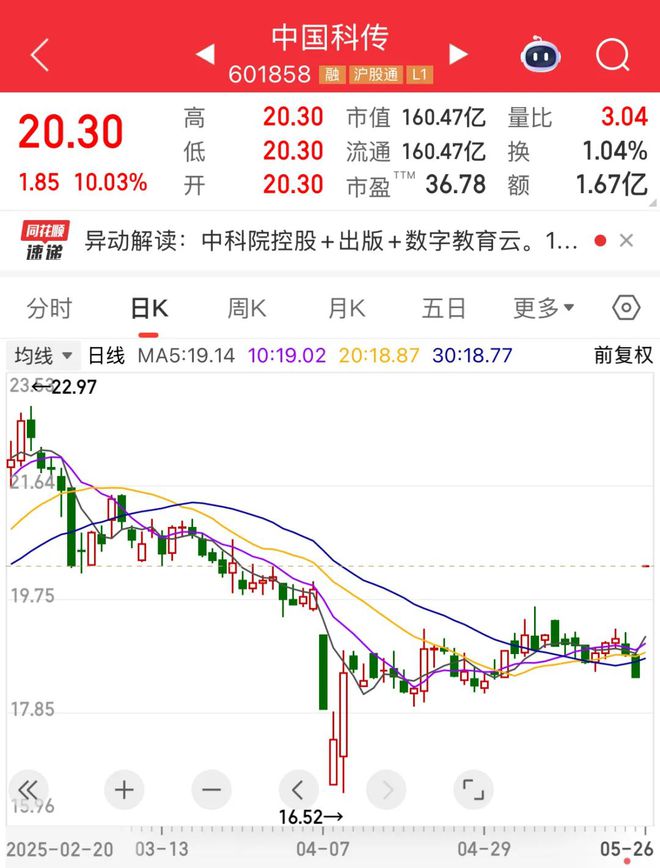Open the robot assistant icon
Screen dimensions: 660x868
pyautogui.click(x=540, y=55)
